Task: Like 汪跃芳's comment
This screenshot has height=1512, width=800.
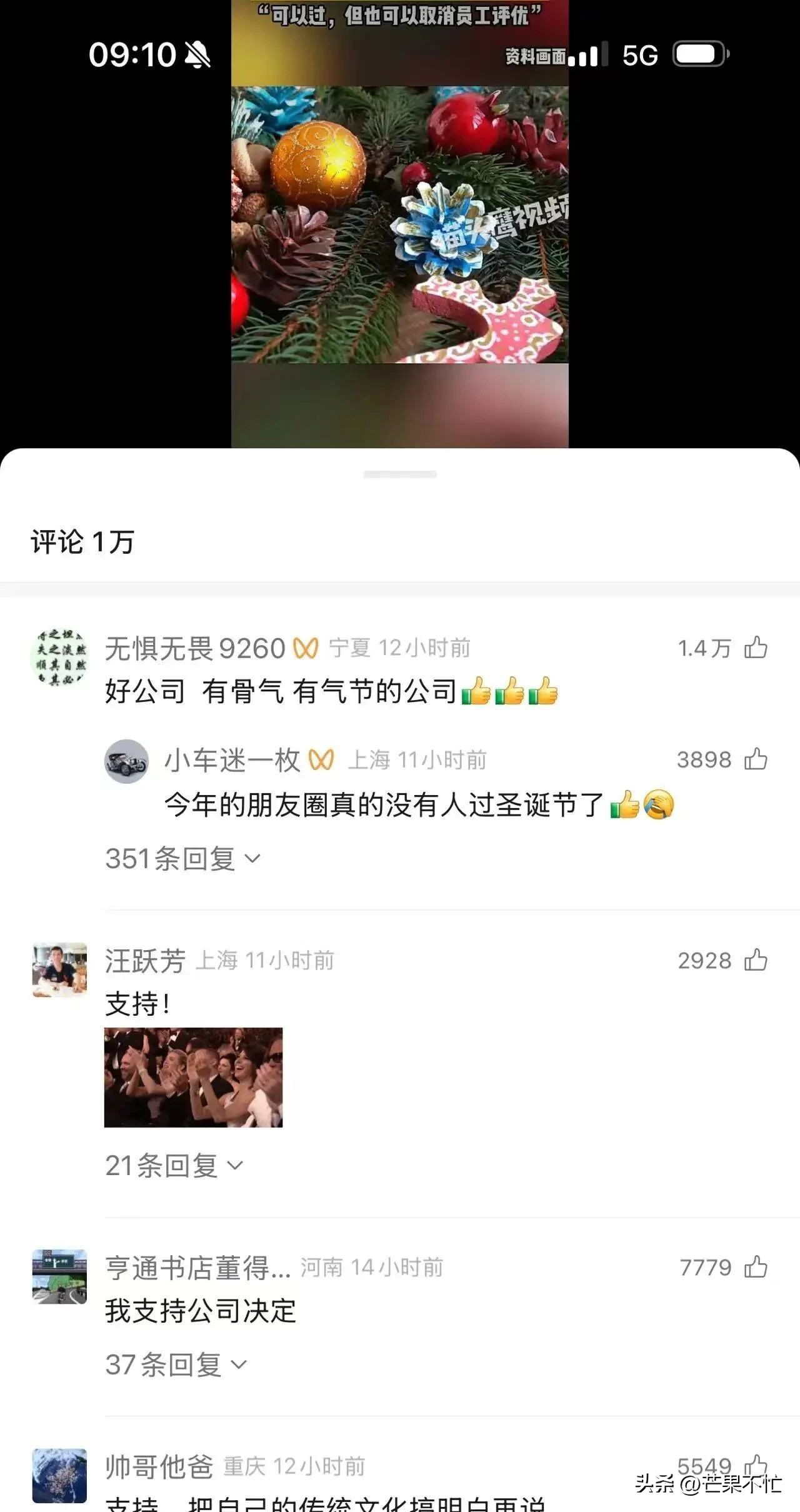Action: (x=755, y=960)
